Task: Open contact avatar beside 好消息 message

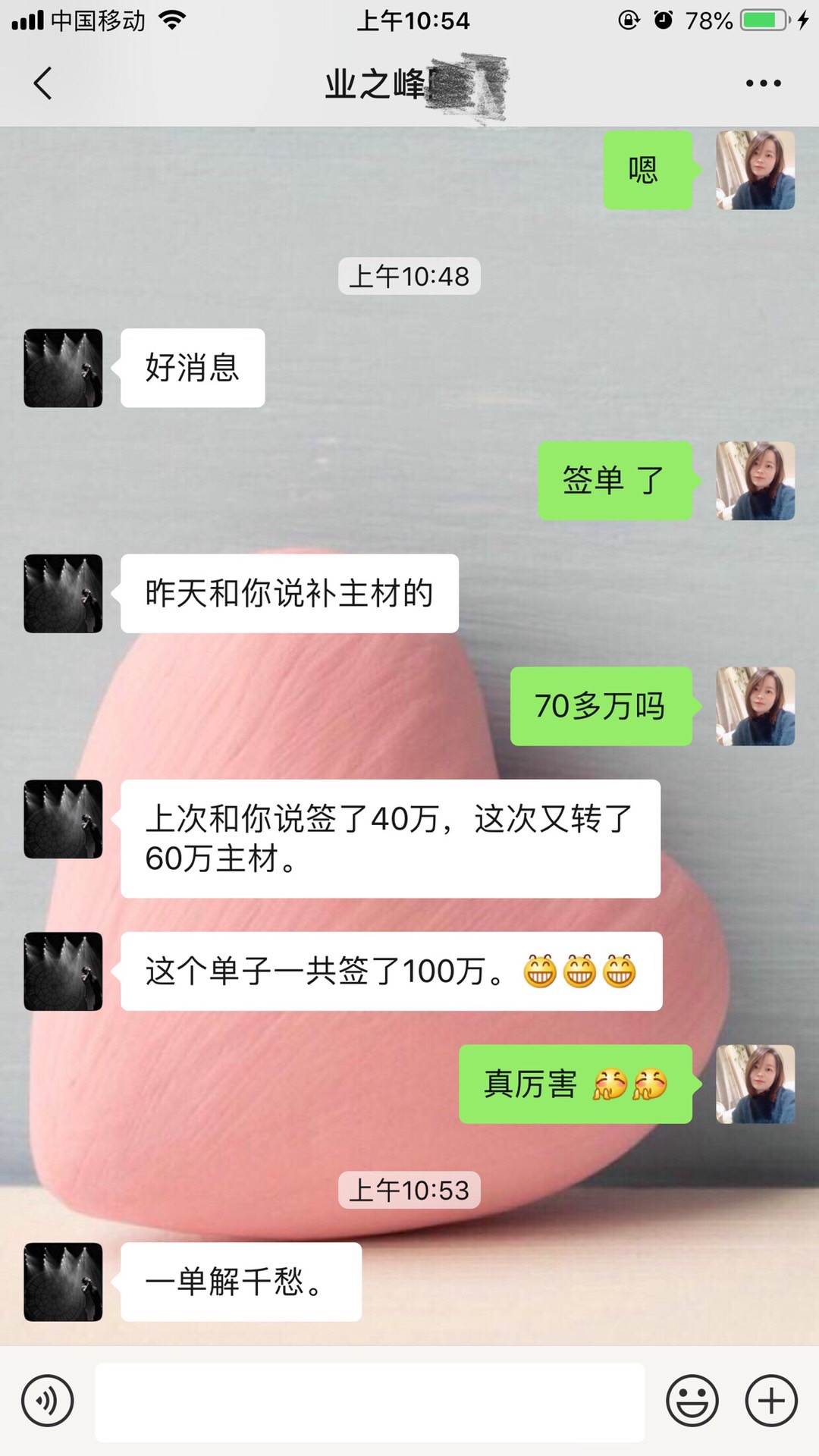Action: [63, 368]
